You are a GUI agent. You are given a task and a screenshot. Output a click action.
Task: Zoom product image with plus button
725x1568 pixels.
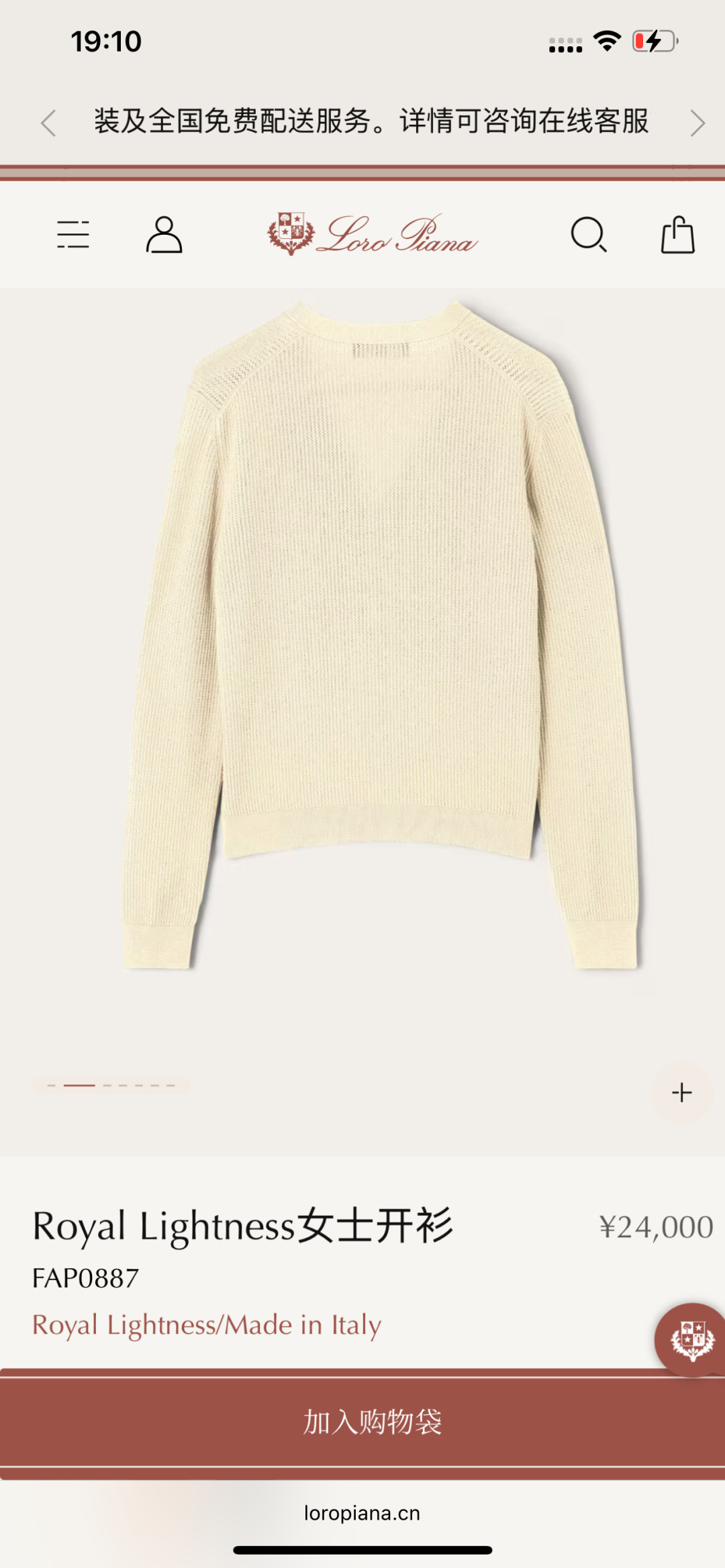point(681,1093)
